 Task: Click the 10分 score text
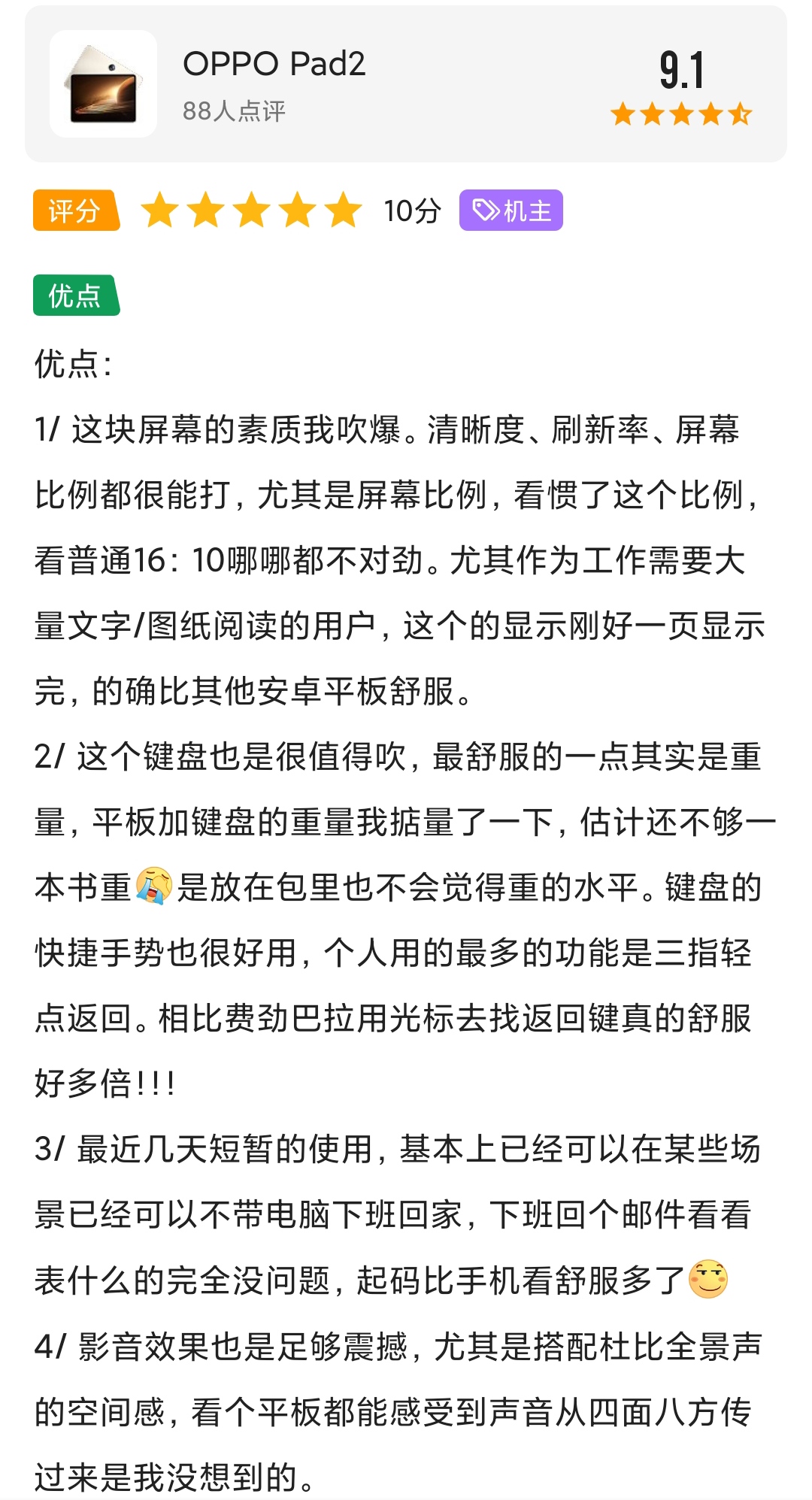pyautogui.click(x=411, y=211)
